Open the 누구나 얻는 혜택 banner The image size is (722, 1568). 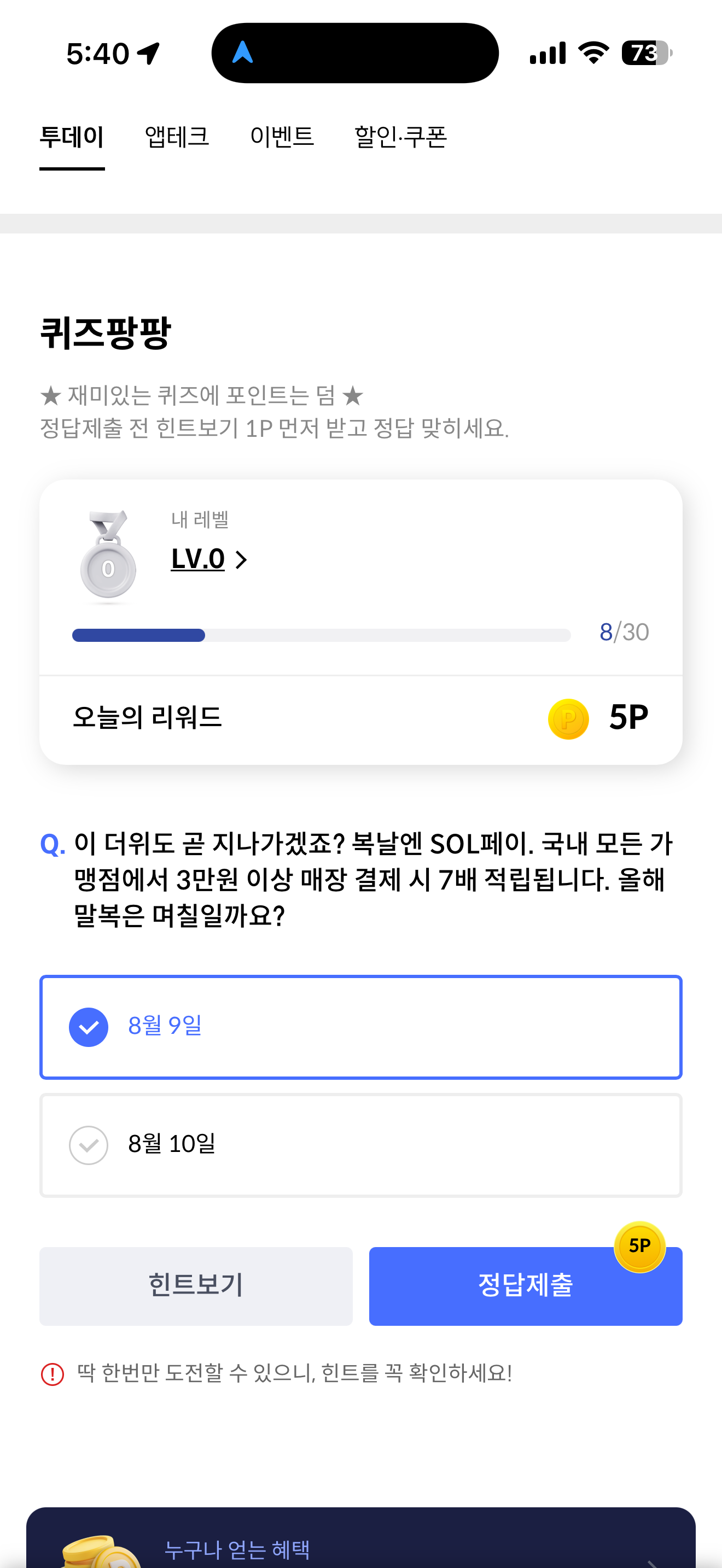[x=361, y=1538]
